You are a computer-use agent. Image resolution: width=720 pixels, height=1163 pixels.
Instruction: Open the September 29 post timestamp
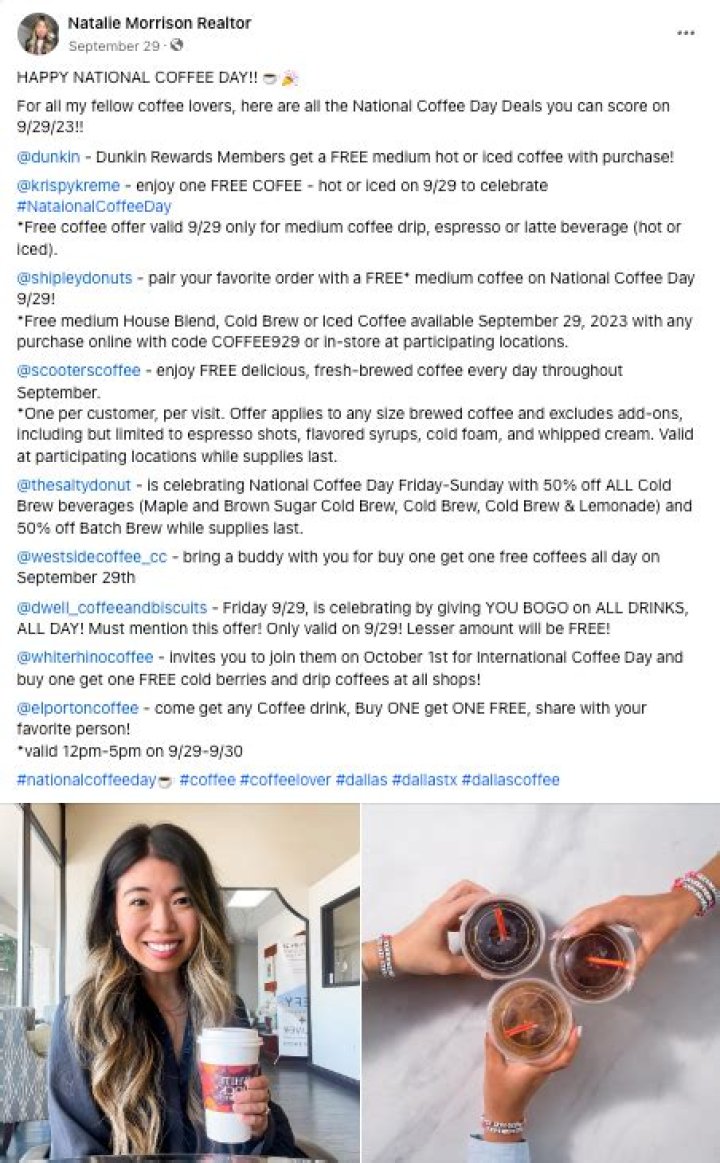pos(113,46)
